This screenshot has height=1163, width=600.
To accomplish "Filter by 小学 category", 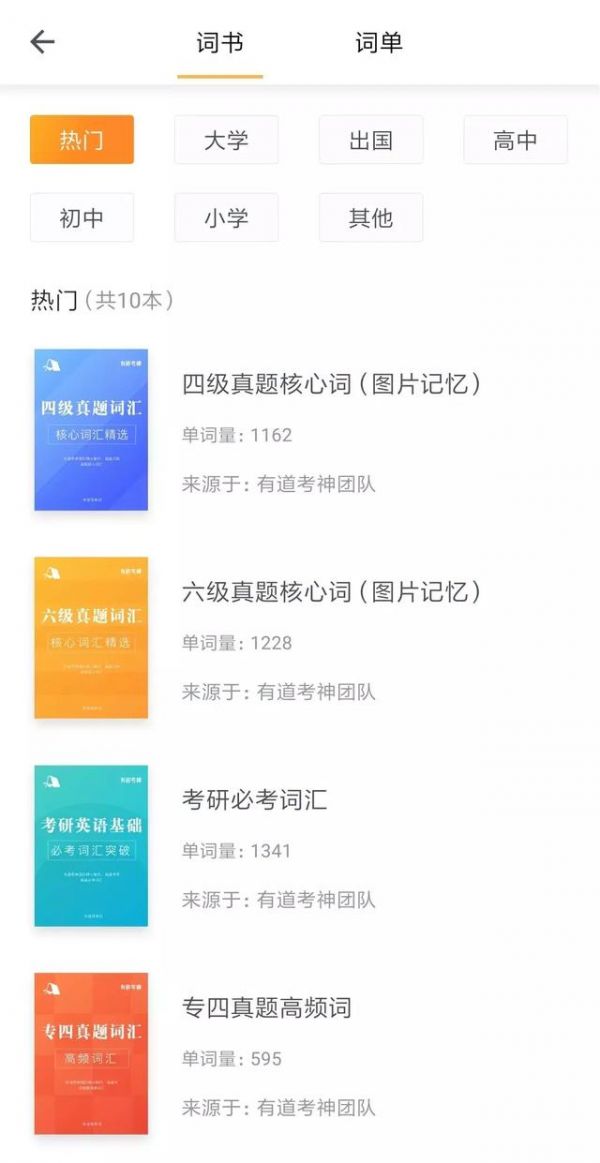I will [x=226, y=217].
